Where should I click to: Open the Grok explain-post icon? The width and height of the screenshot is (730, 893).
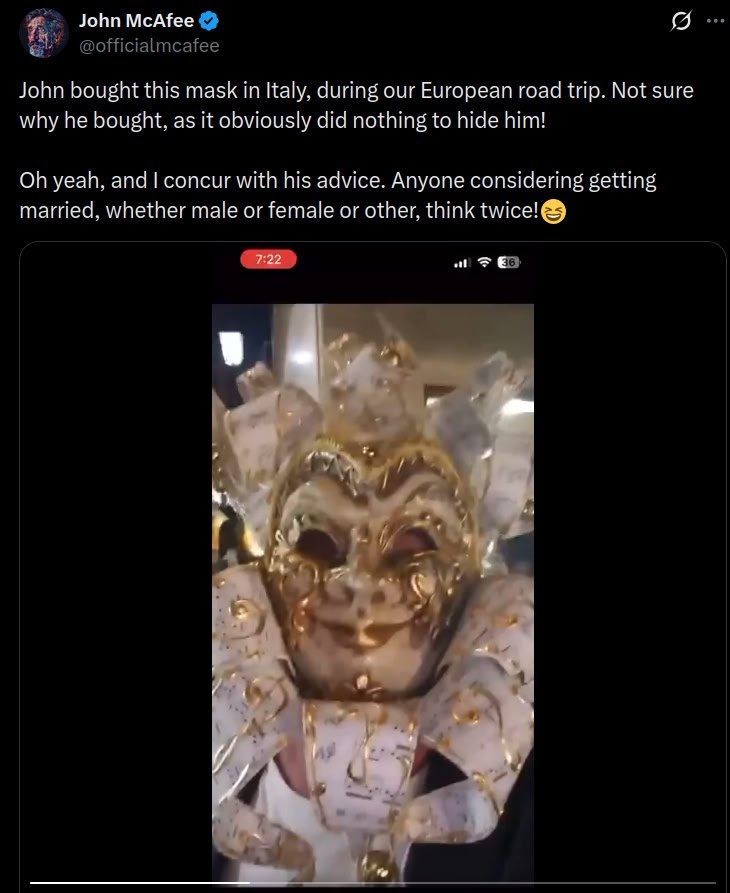pyautogui.click(x=681, y=23)
